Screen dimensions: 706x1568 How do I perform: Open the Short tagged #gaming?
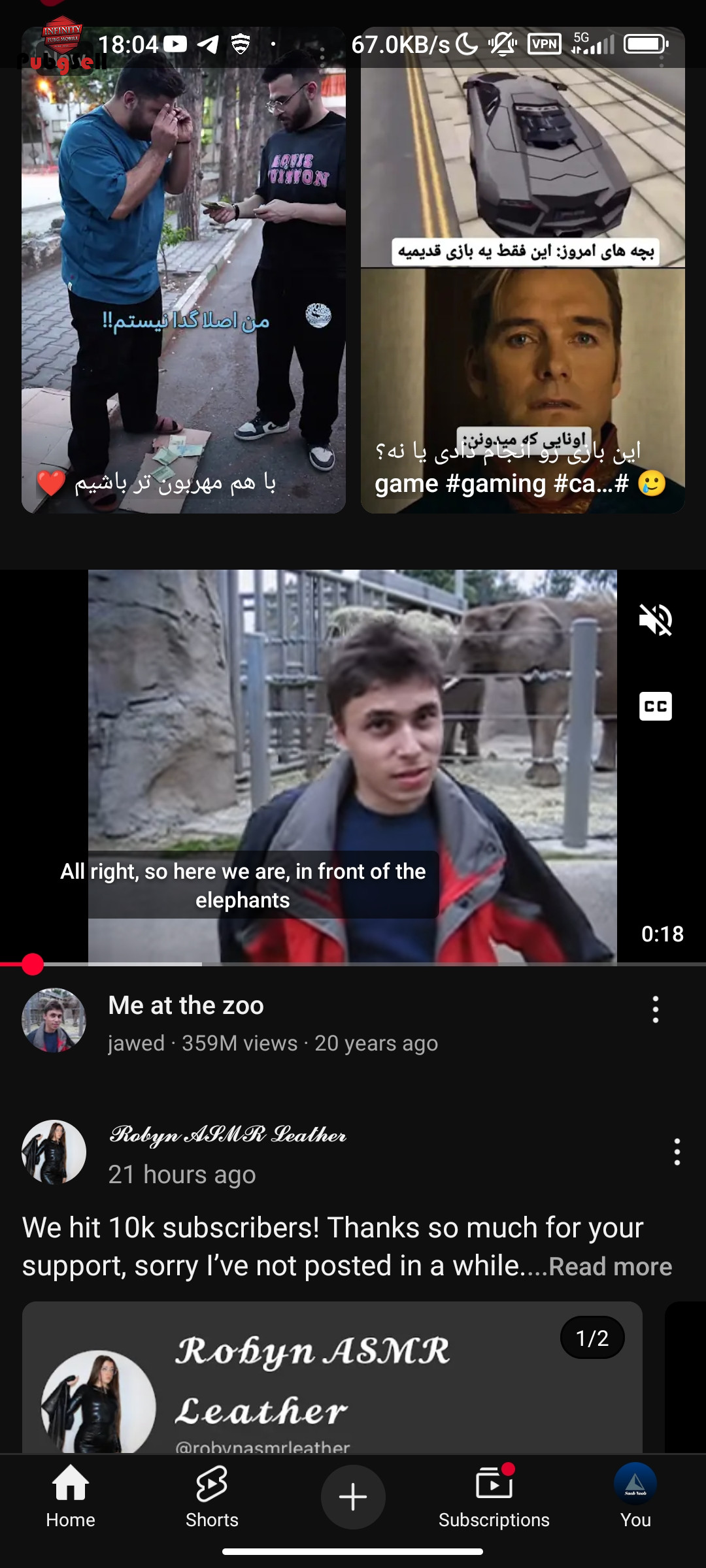[523, 270]
